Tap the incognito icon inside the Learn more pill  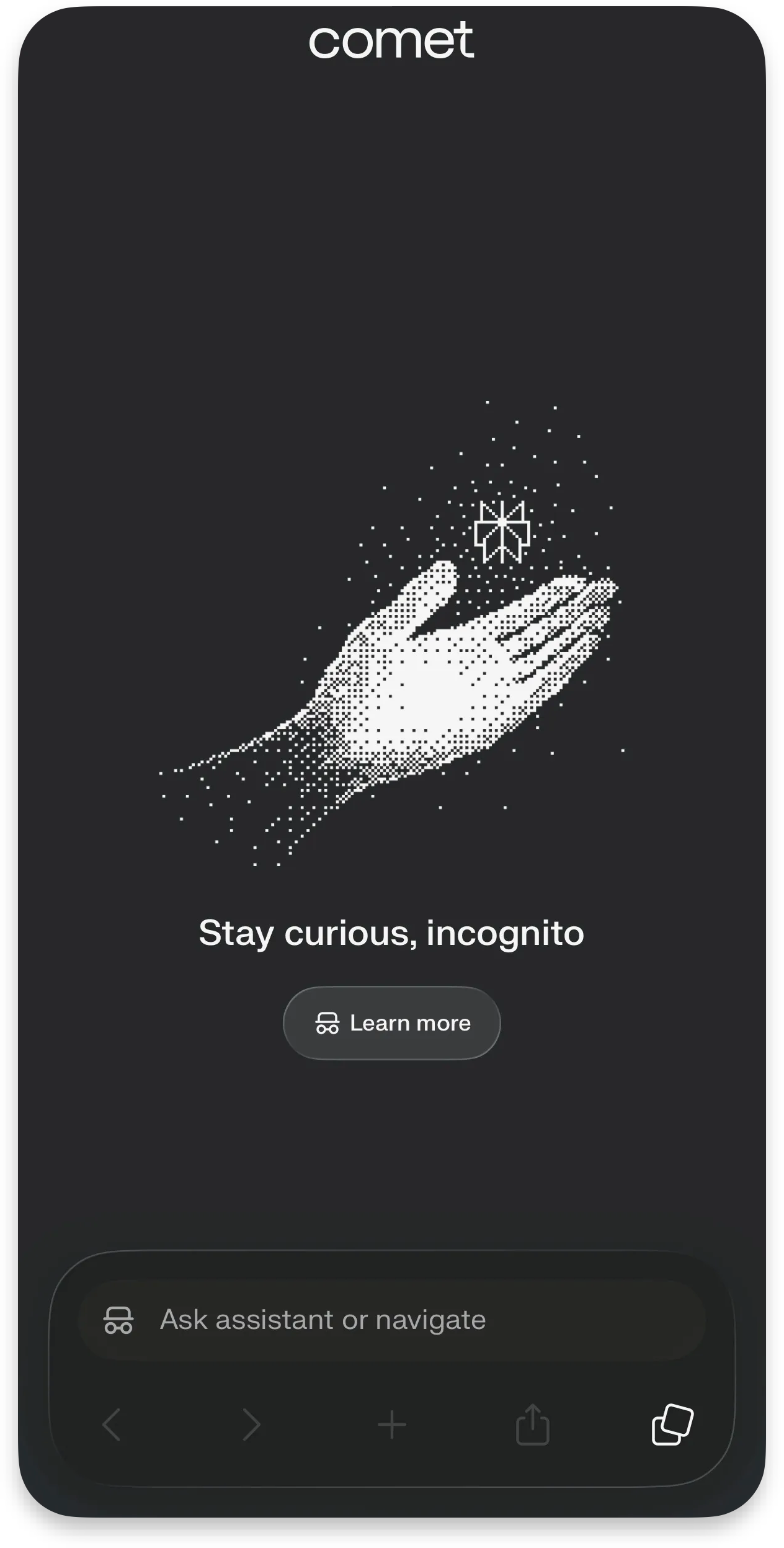coord(327,1022)
